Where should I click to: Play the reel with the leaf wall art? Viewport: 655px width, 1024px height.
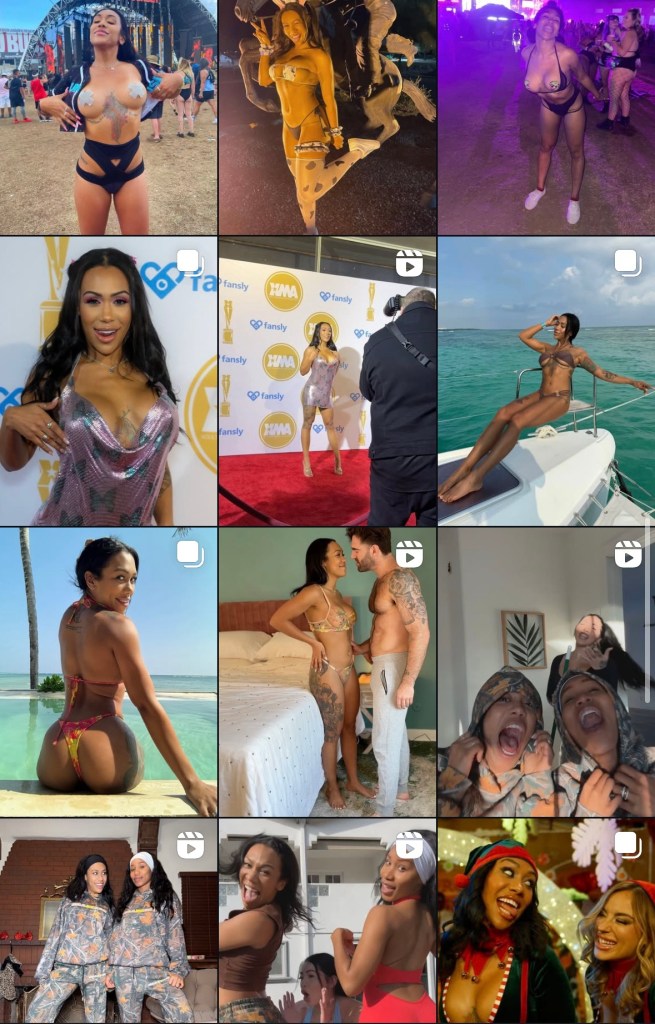[x=546, y=672]
